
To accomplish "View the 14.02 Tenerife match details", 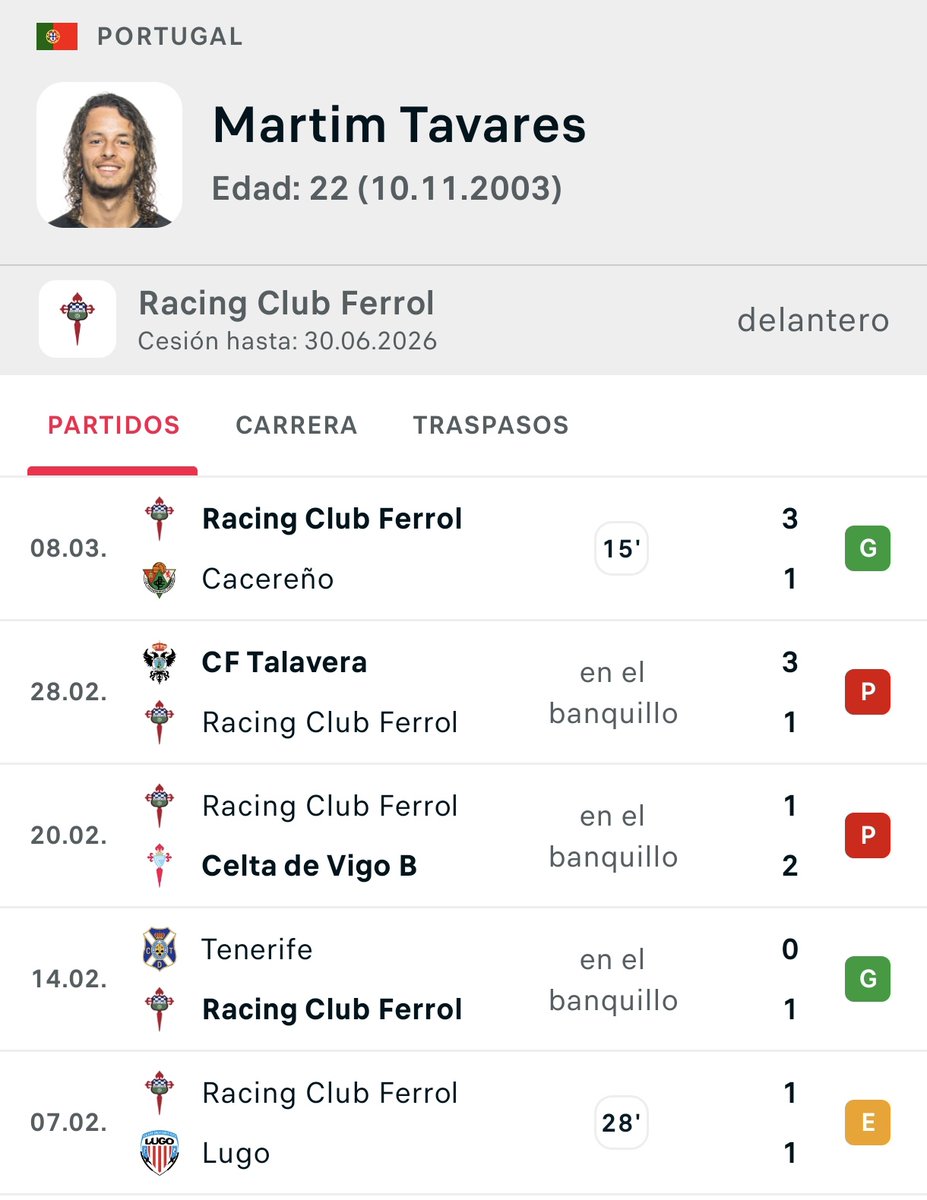I will pos(462,979).
